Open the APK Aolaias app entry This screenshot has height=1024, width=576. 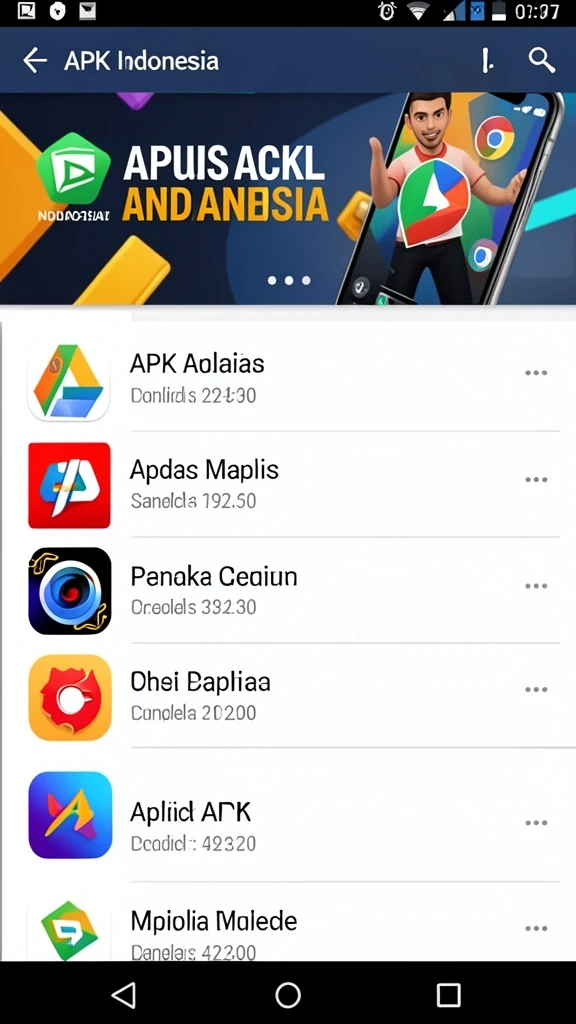click(x=288, y=379)
